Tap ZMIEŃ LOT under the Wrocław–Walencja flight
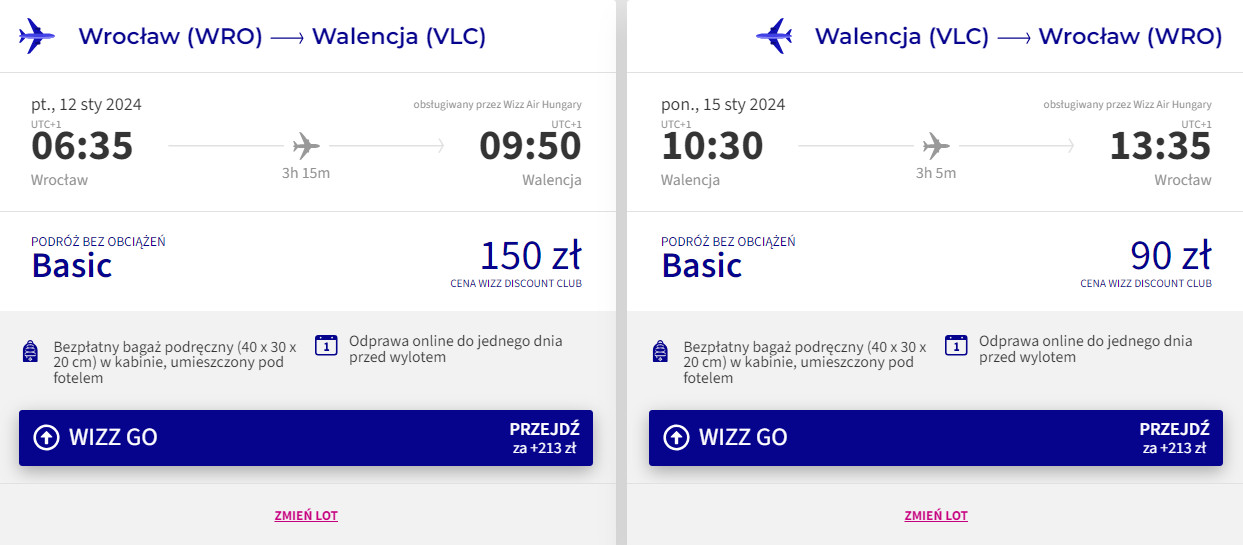 (306, 516)
